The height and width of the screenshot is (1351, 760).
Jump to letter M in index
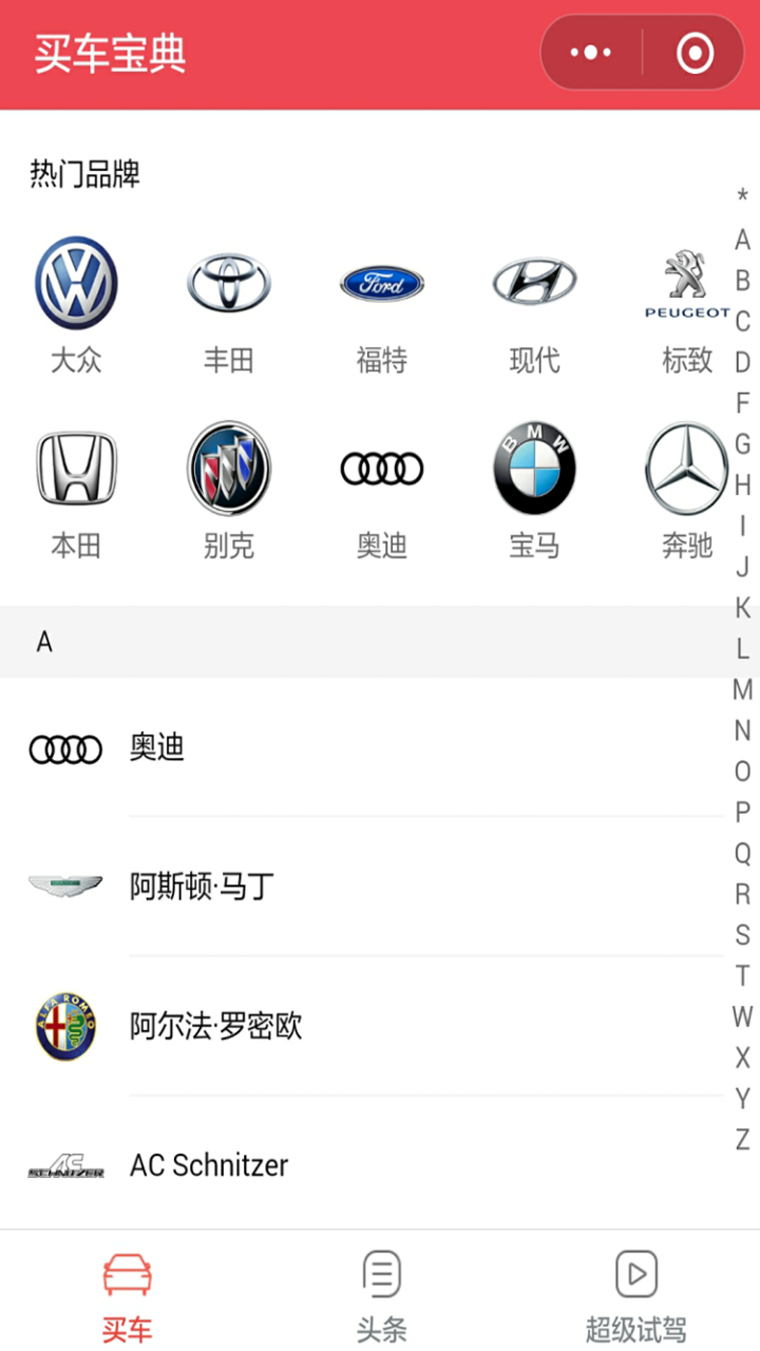coord(742,690)
